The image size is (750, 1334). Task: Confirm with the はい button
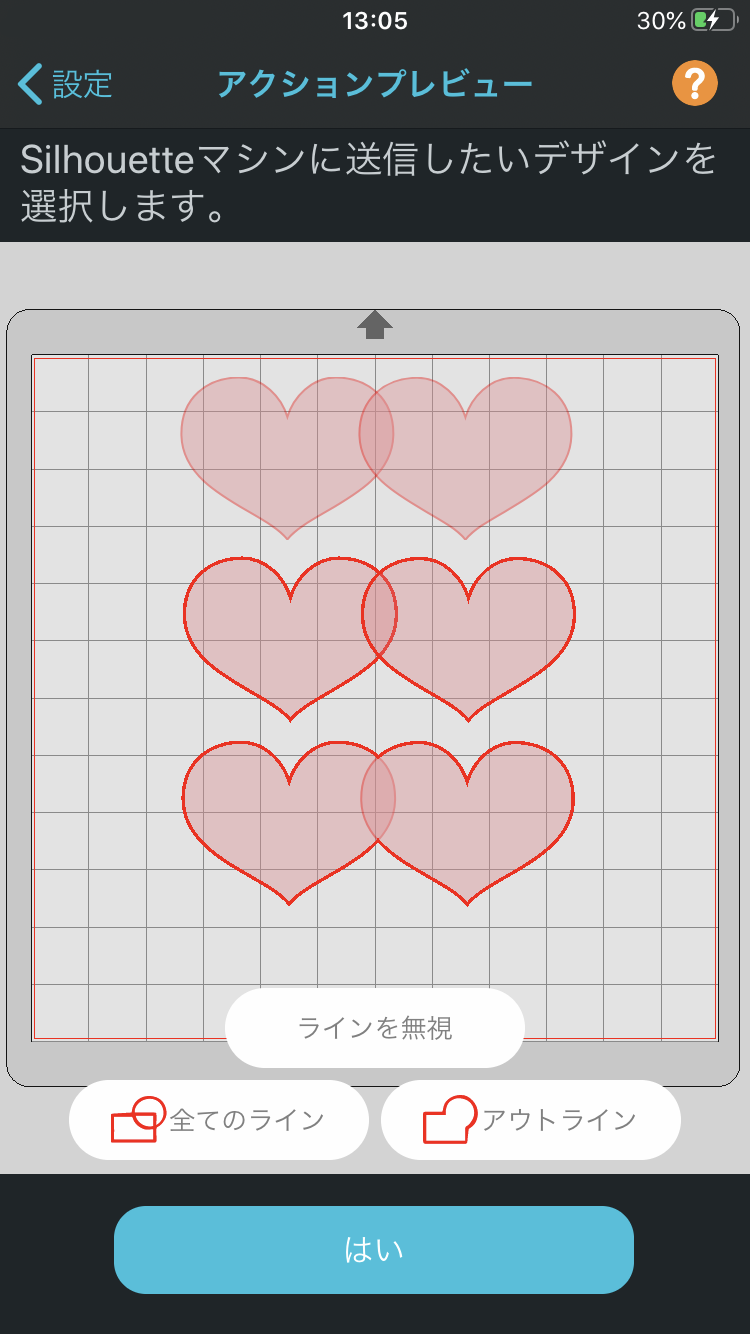[x=374, y=1250]
